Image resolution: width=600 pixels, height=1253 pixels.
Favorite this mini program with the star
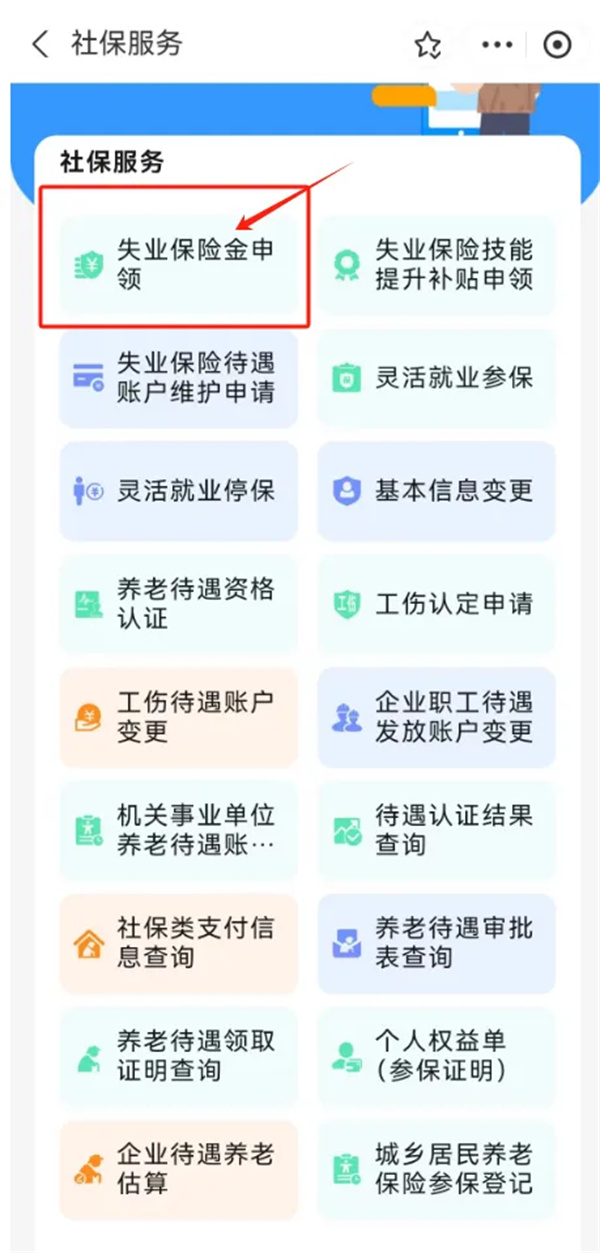[x=428, y=45]
